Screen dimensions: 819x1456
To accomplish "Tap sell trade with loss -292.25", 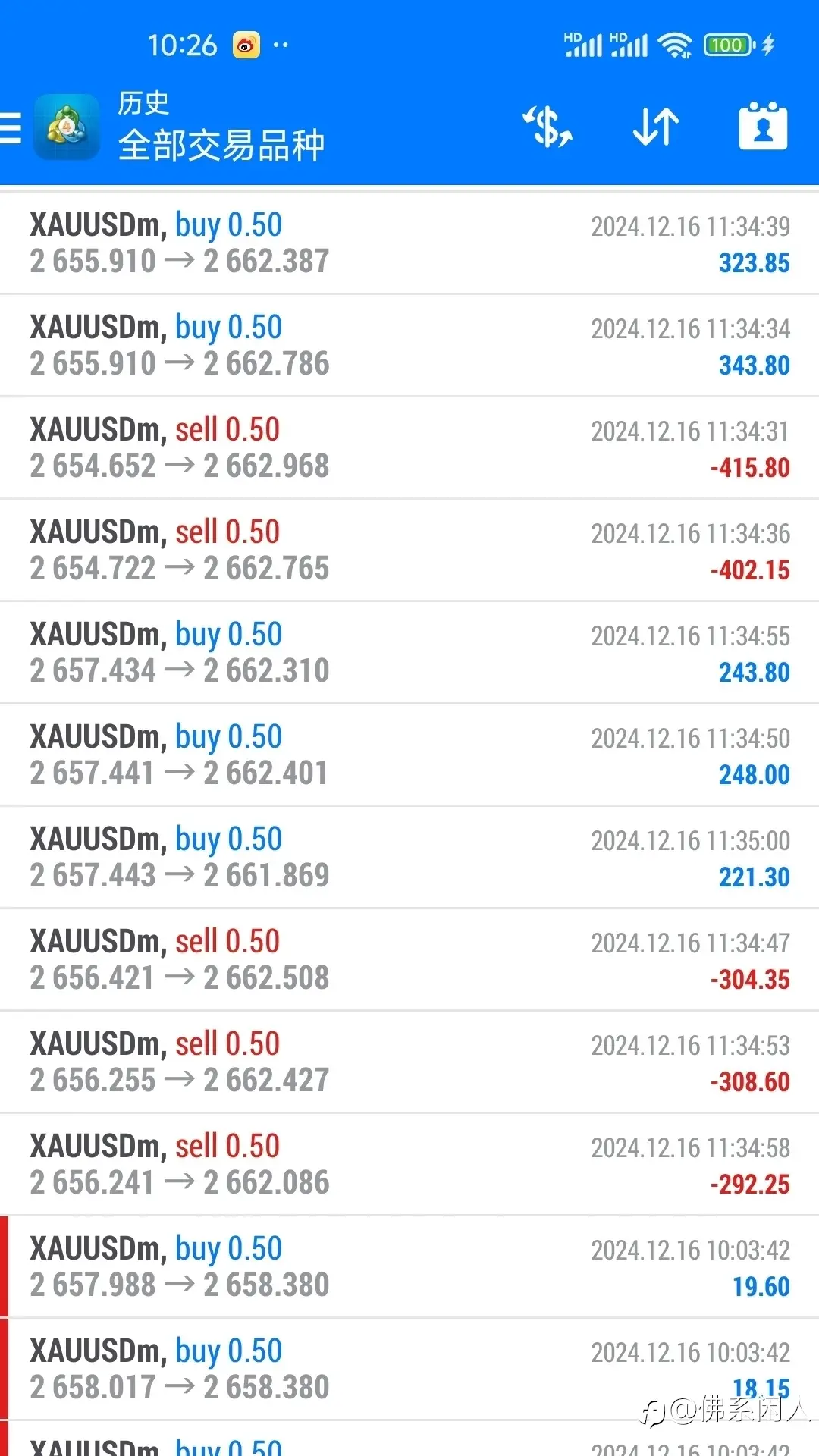I will [x=409, y=1164].
